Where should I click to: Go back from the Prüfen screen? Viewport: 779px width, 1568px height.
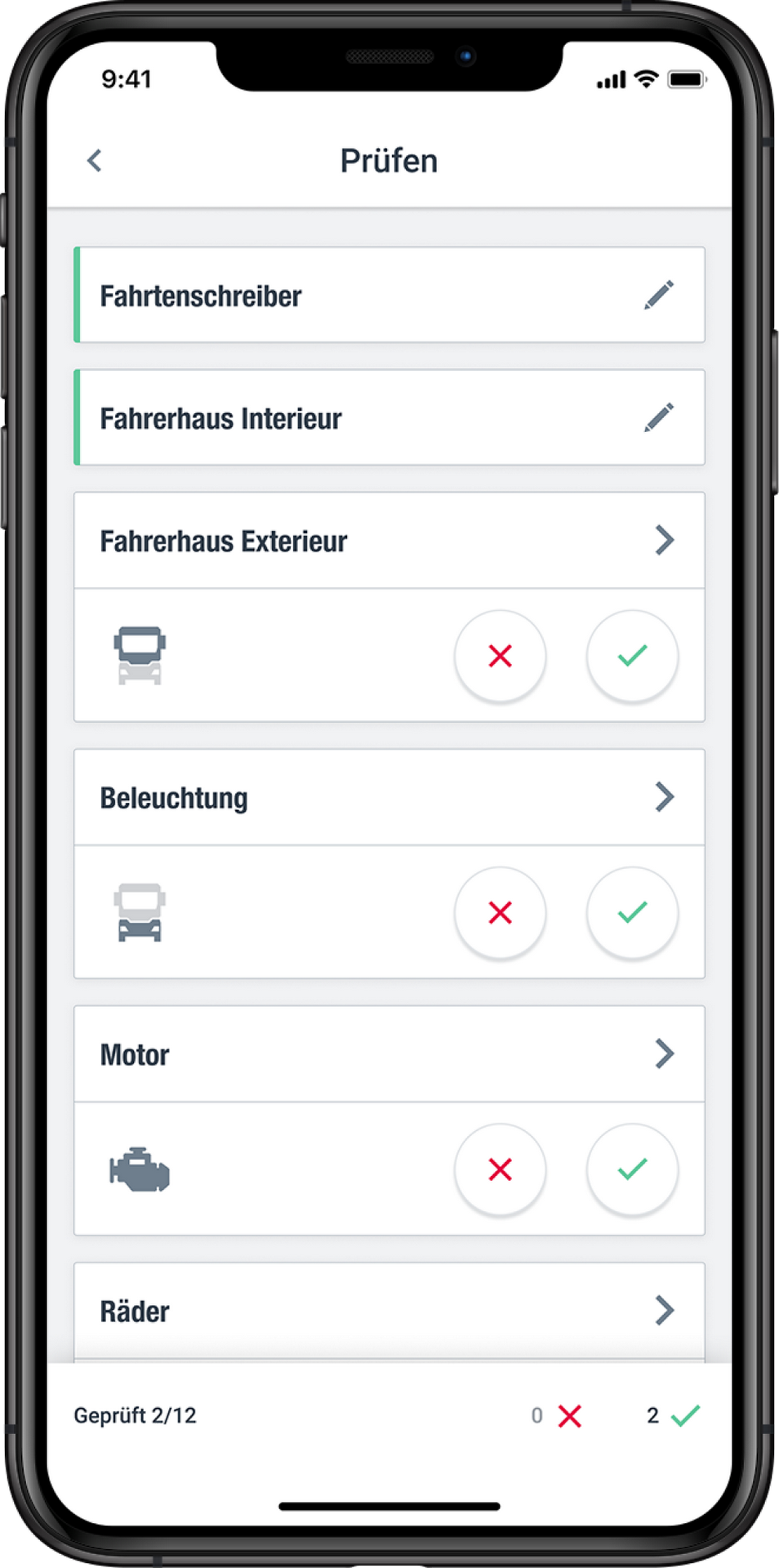click(x=95, y=160)
